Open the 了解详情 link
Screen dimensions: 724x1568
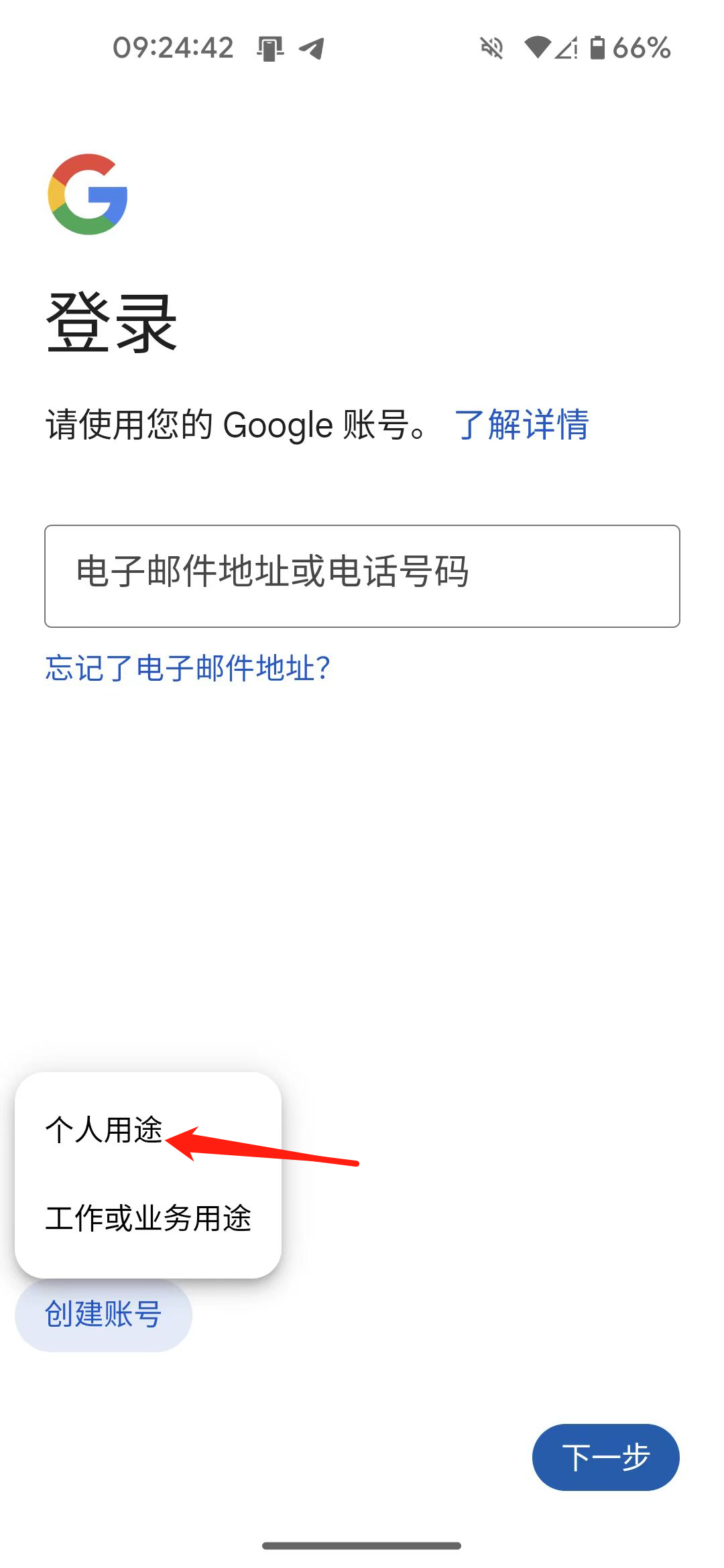522,425
